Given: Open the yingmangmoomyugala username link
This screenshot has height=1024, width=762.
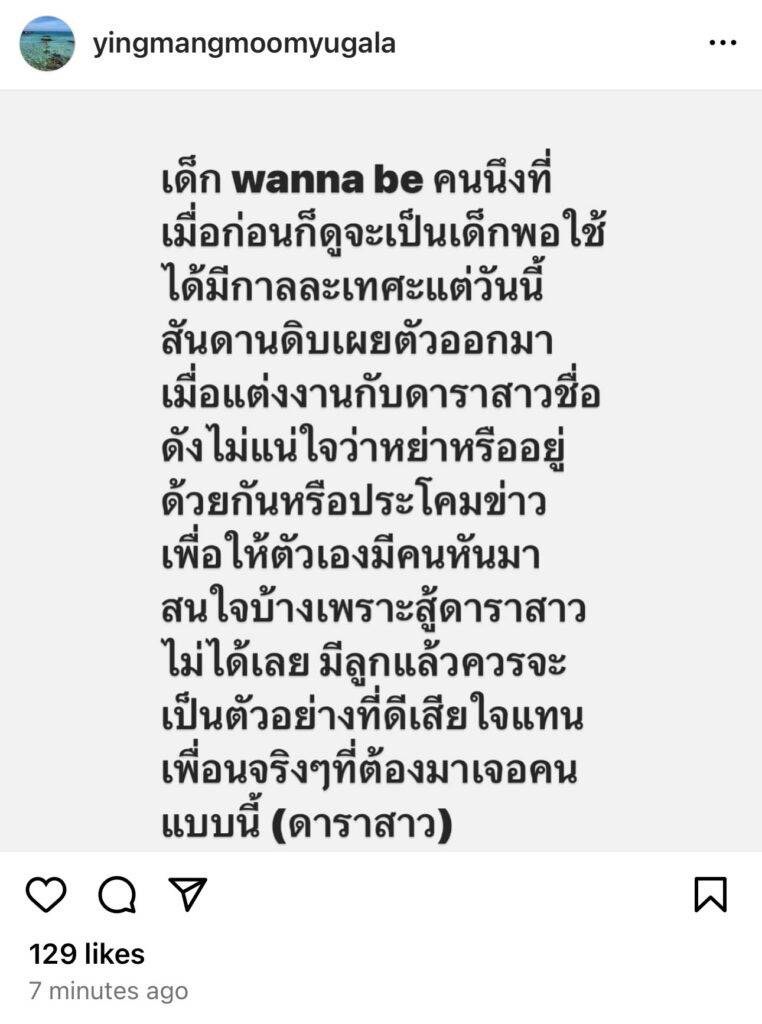Looking at the screenshot, I should pyautogui.click(x=244, y=44).
